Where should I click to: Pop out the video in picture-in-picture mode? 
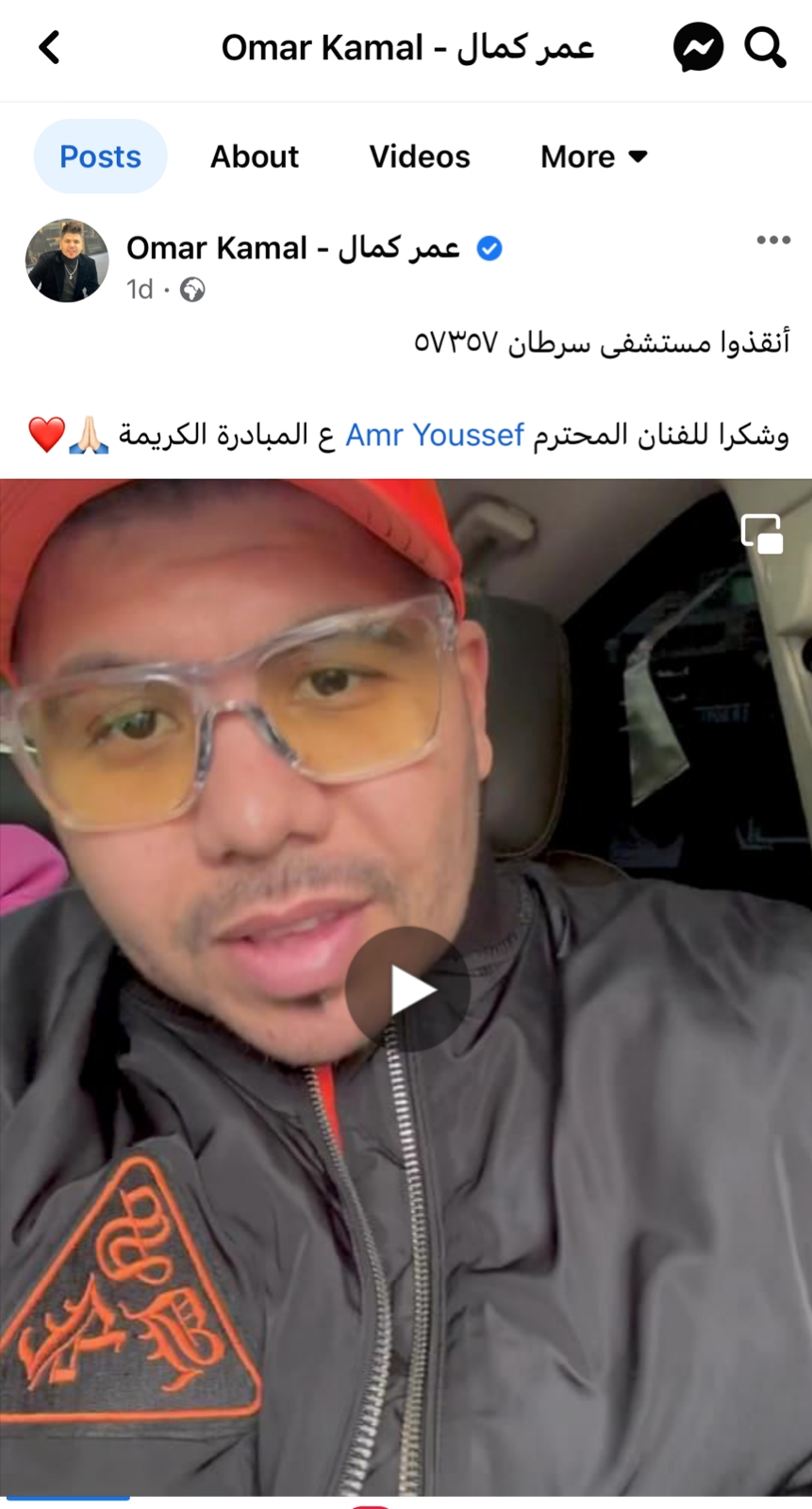762,534
